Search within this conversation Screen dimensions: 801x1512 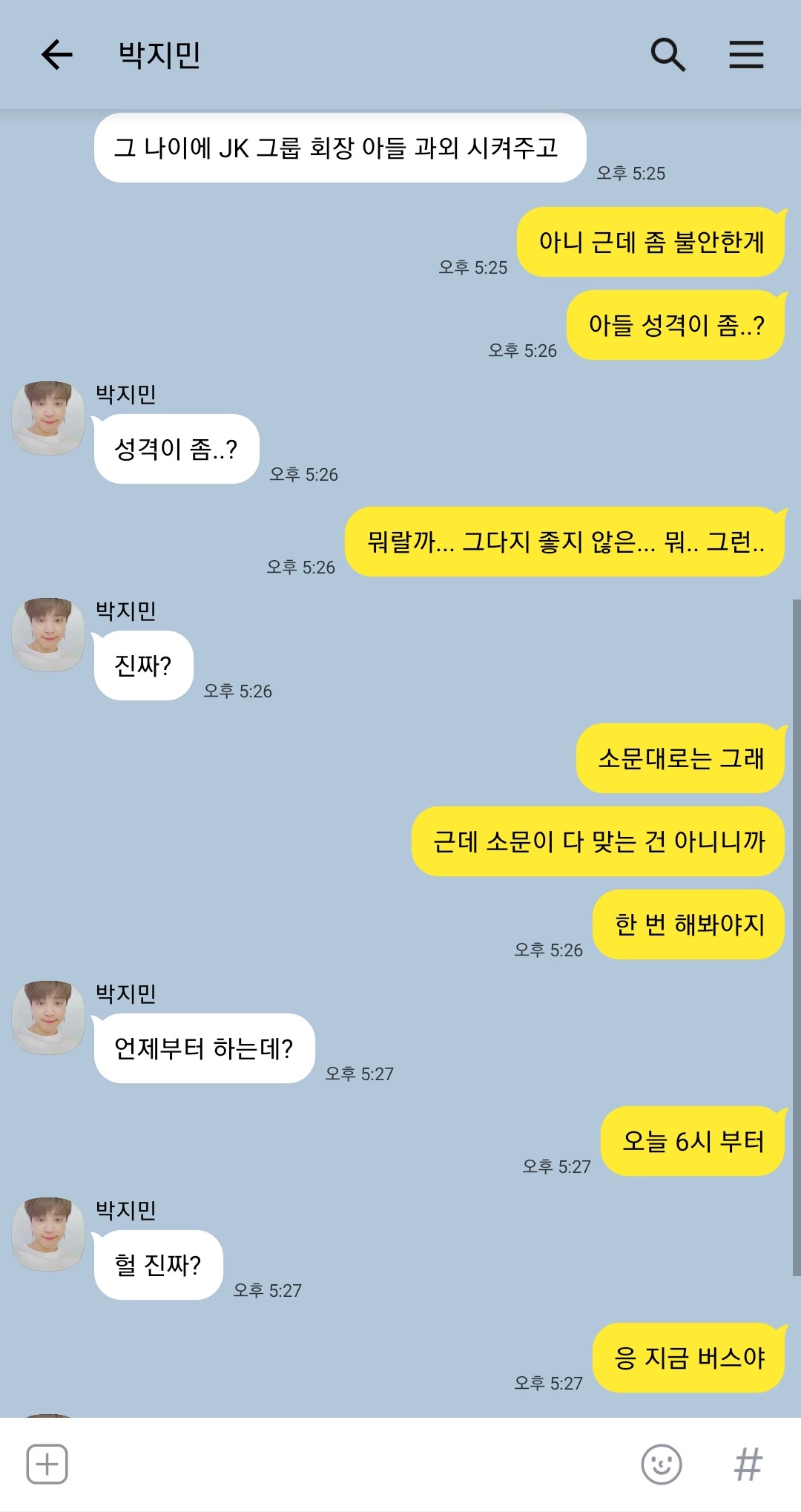667,55
